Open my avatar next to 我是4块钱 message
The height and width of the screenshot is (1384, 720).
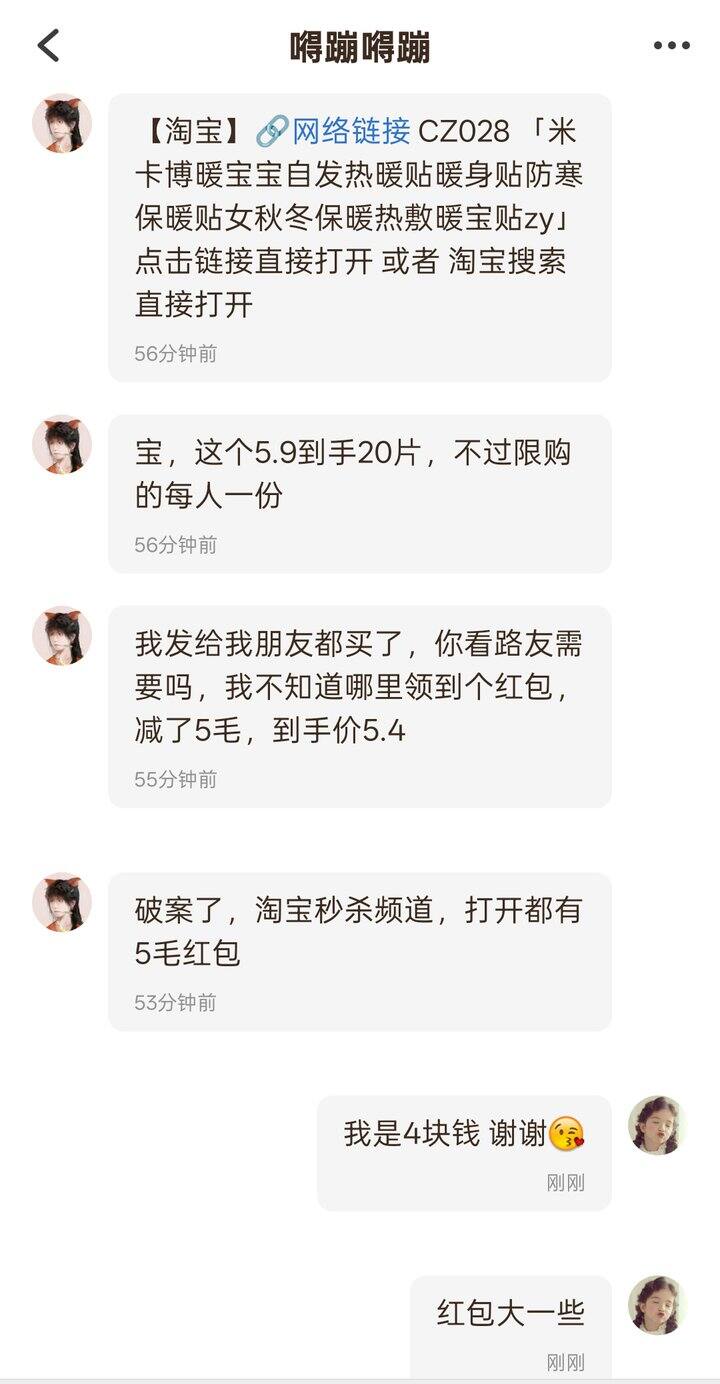[657, 1125]
